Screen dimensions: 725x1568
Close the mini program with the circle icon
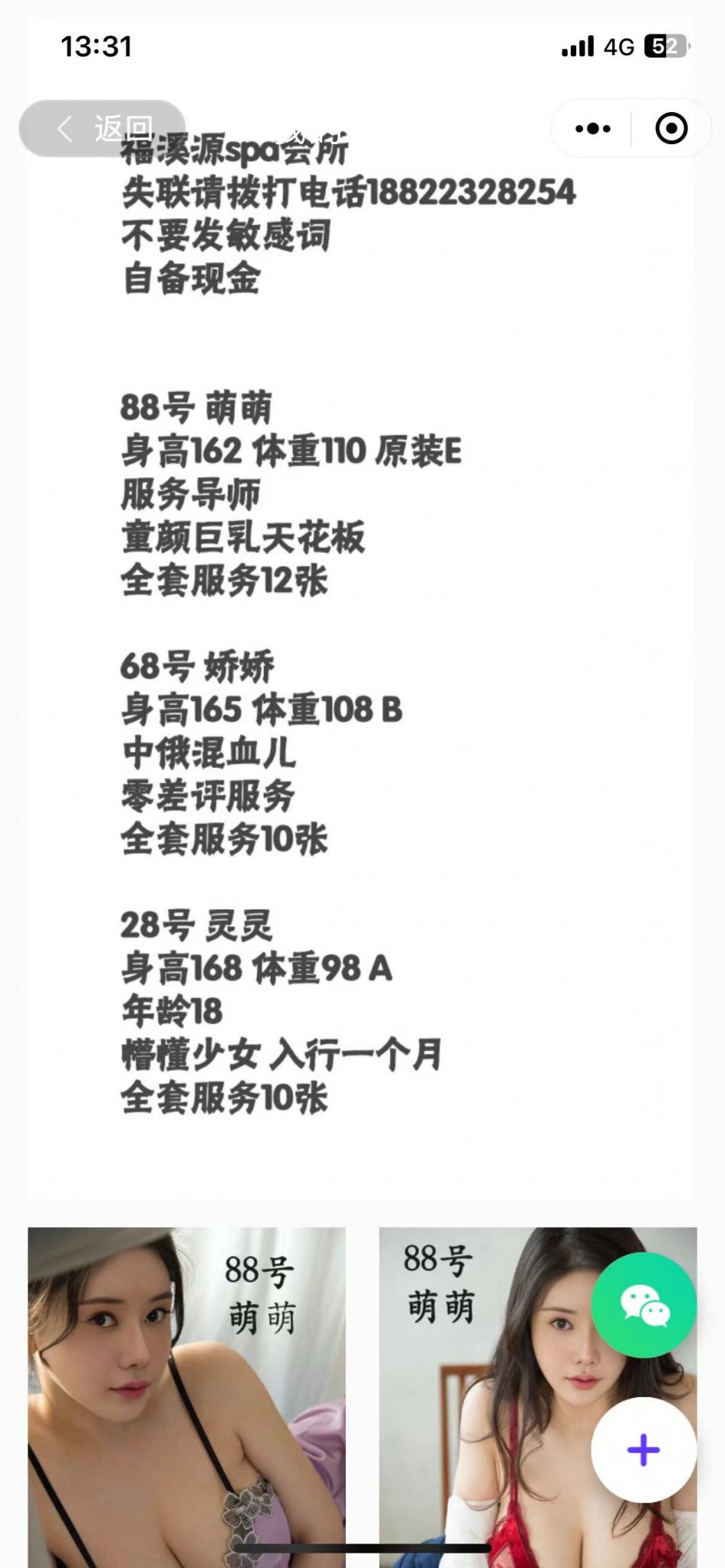point(671,128)
